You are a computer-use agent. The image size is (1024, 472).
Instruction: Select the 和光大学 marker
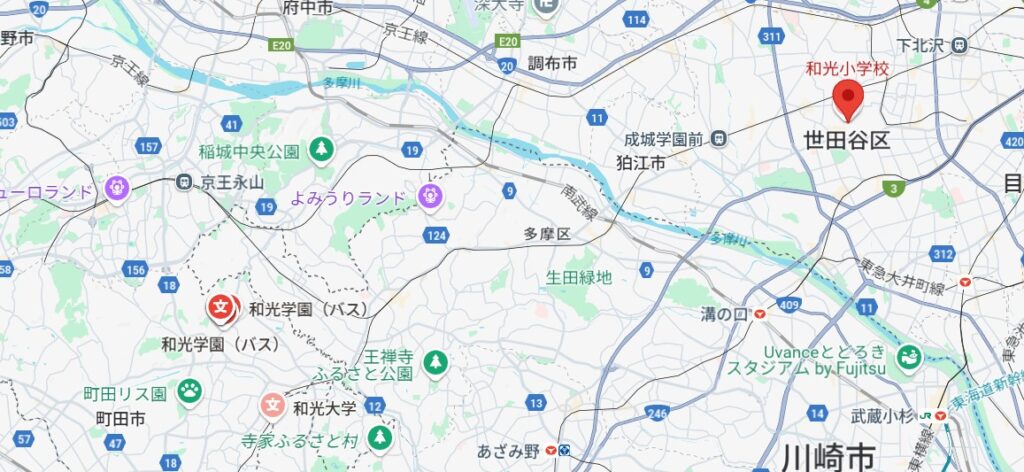(x=273, y=406)
